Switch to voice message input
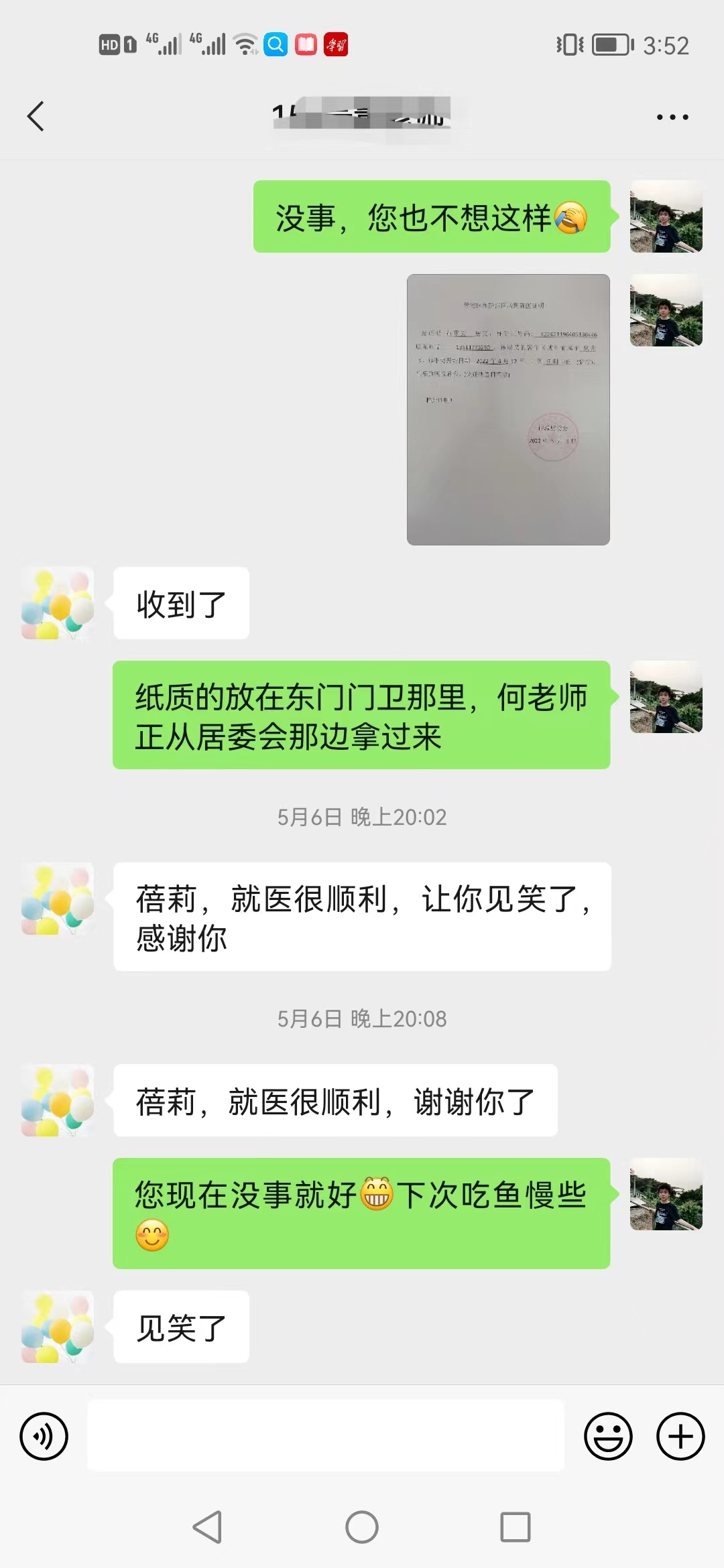The image size is (724, 1568). (x=44, y=1436)
